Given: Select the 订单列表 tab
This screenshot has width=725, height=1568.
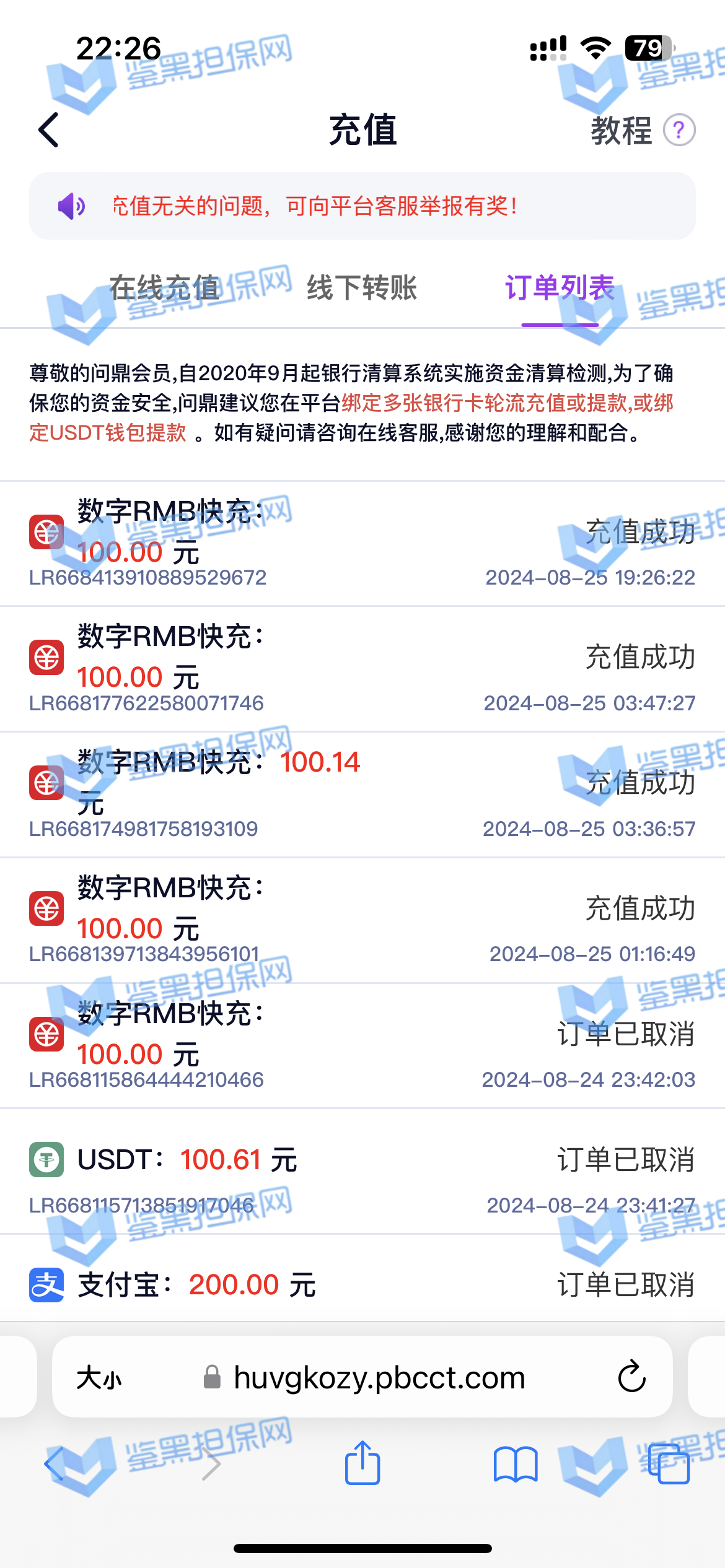Looking at the screenshot, I should (x=560, y=288).
